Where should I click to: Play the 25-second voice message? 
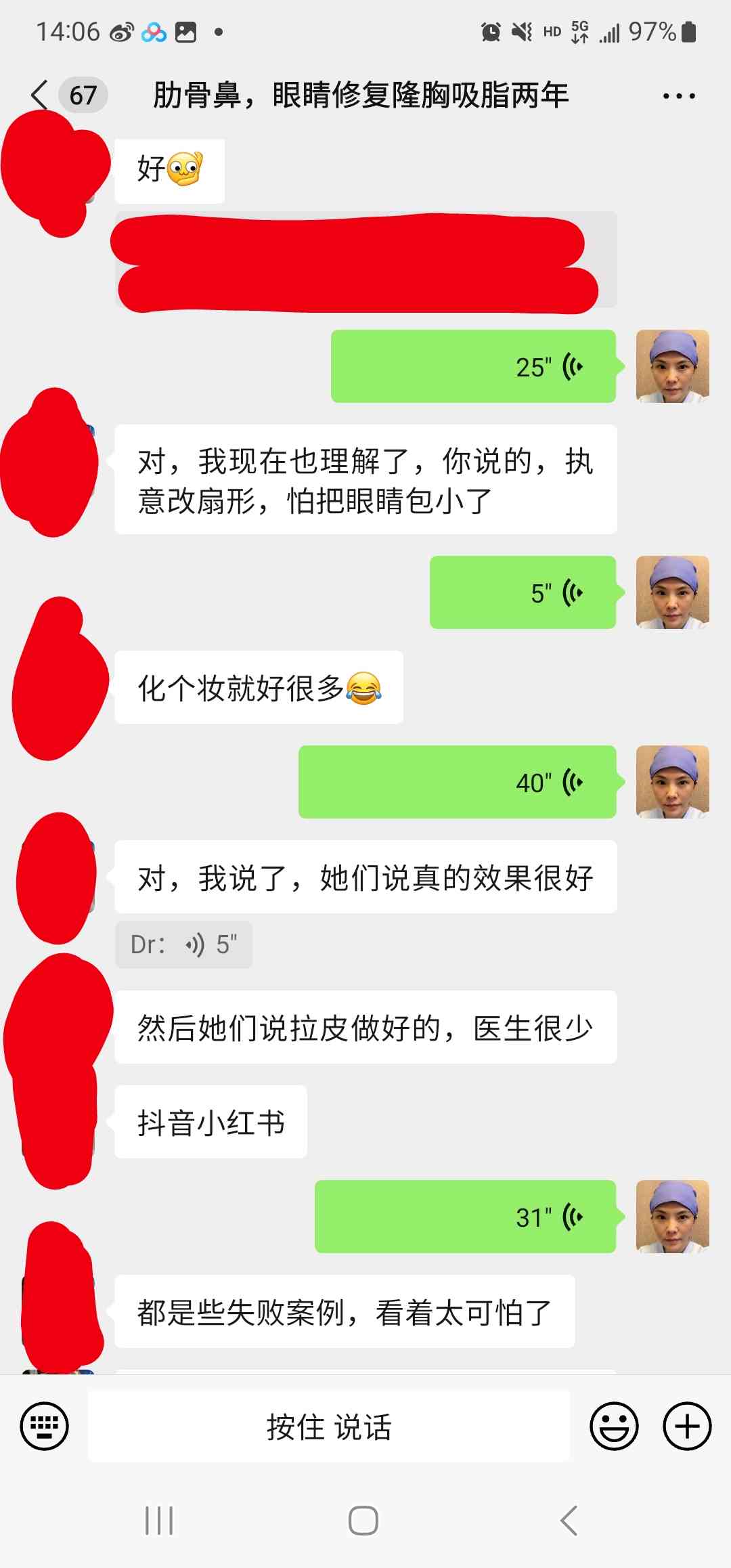coord(473,366)
